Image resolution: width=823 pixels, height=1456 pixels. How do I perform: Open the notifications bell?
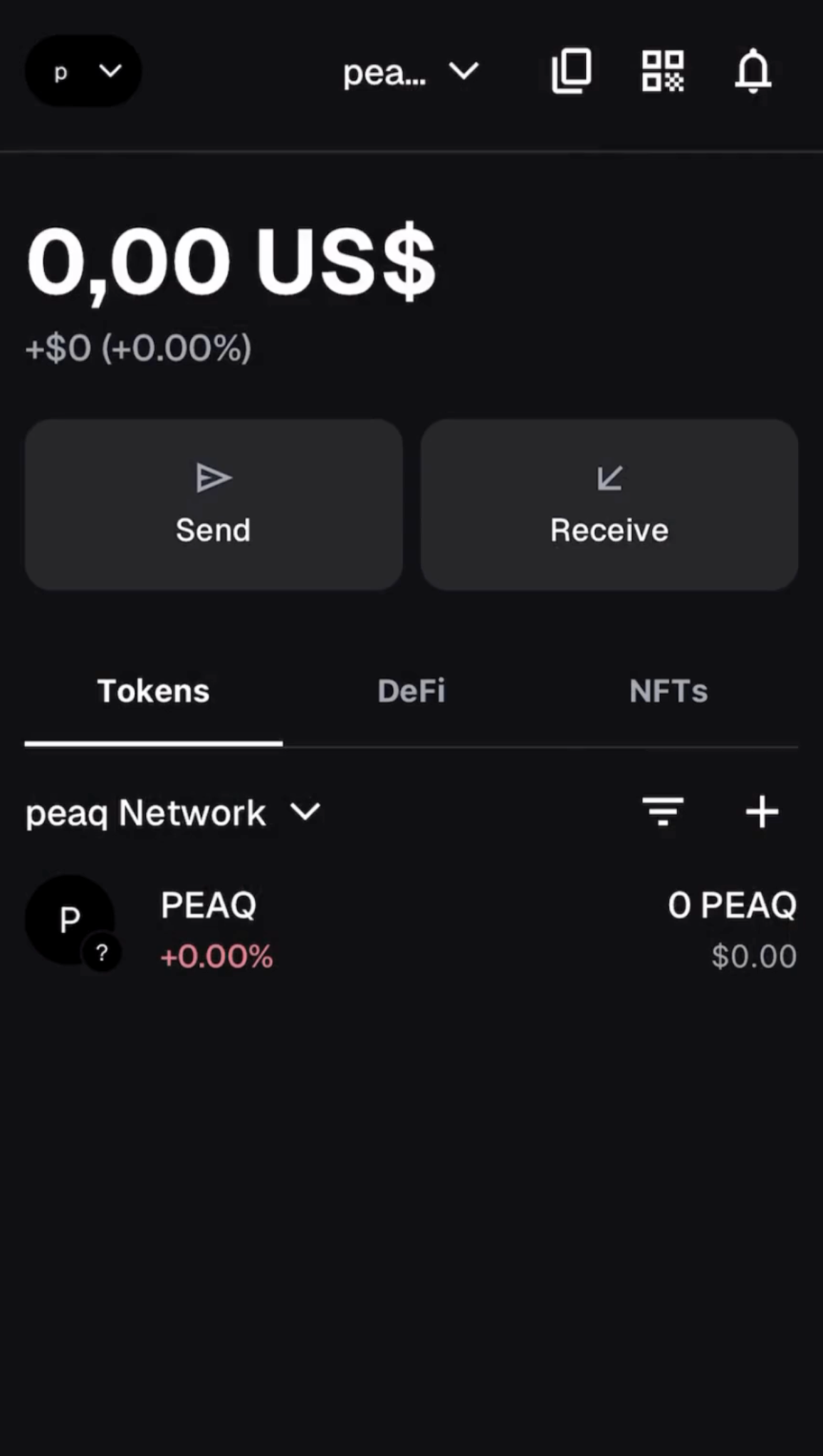tap(753, 71)
